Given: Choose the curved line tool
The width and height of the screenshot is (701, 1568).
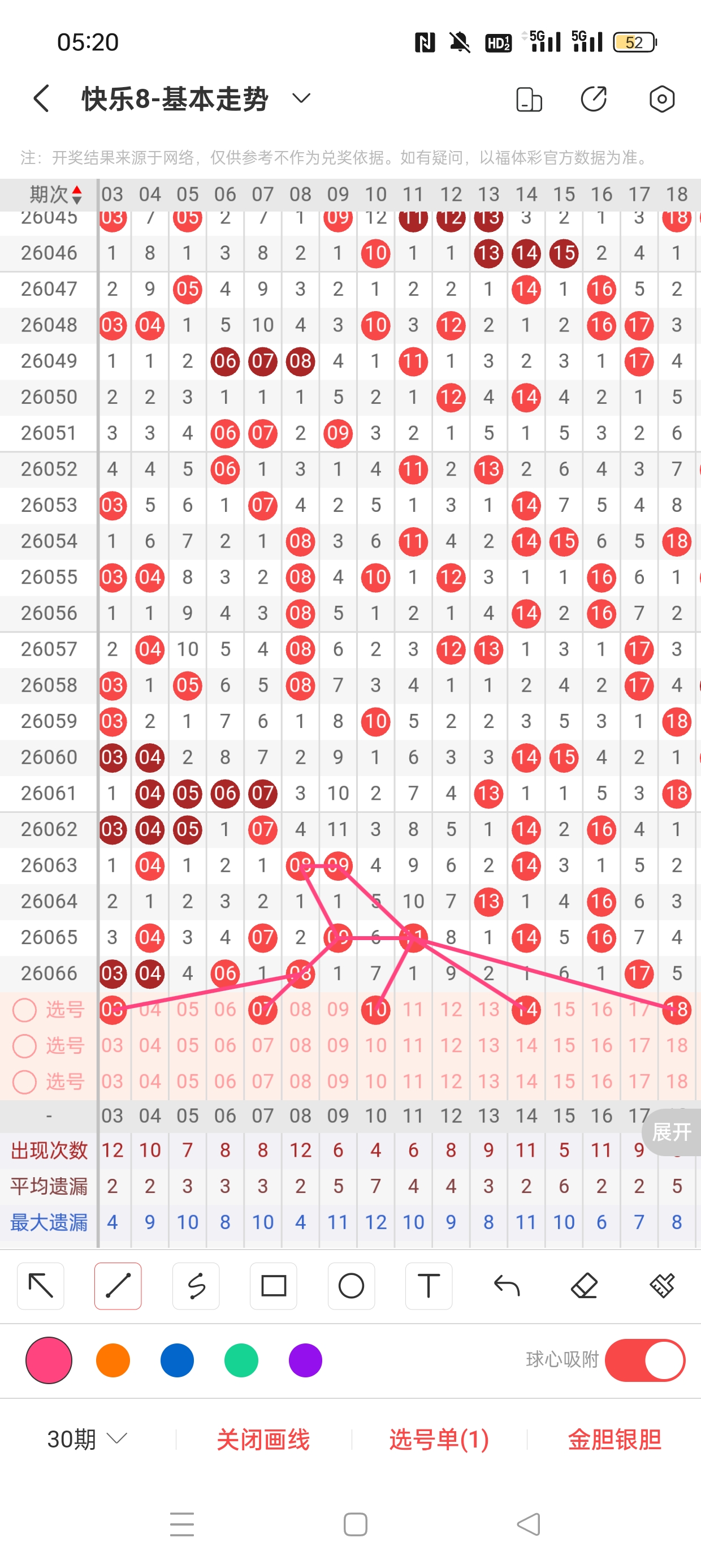Looking at the screenshot, I should pyautogui.click(x=196, y=1286).
